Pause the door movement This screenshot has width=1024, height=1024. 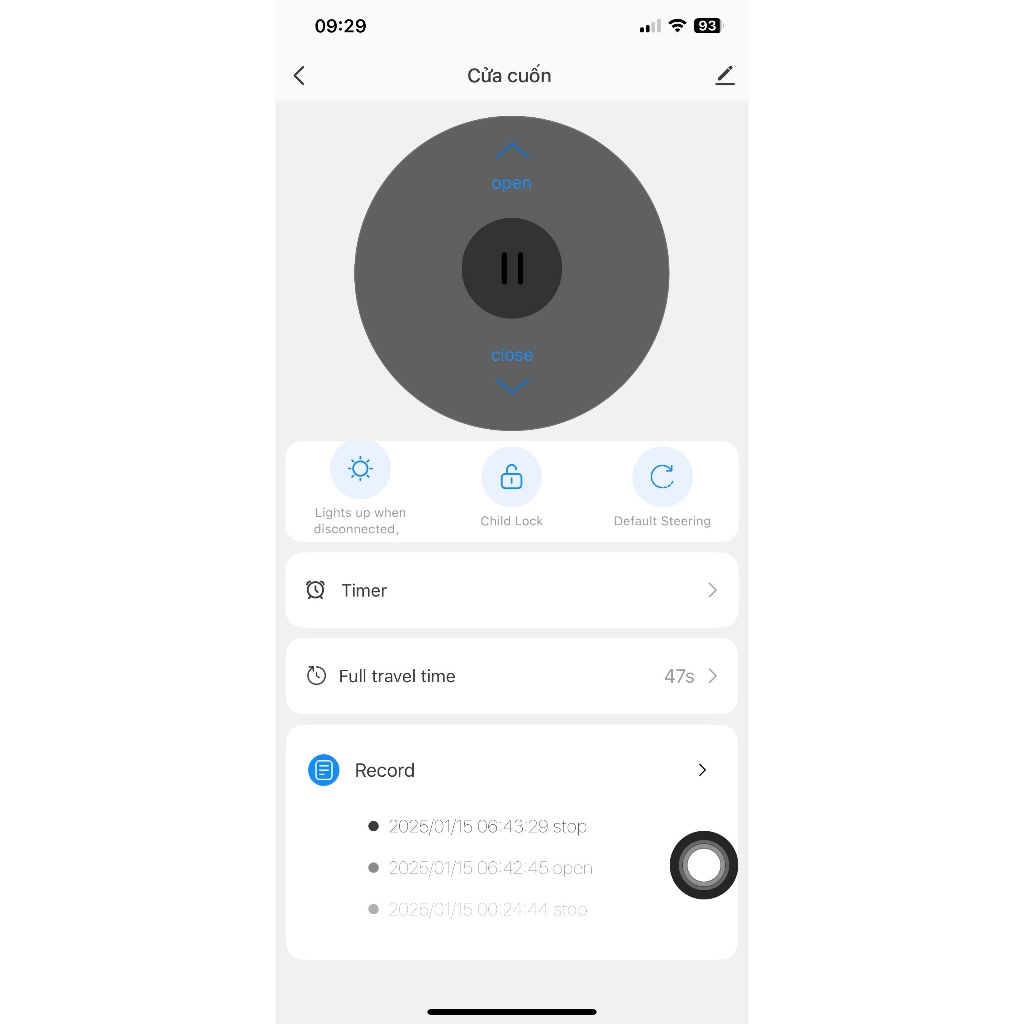[511, 268]
